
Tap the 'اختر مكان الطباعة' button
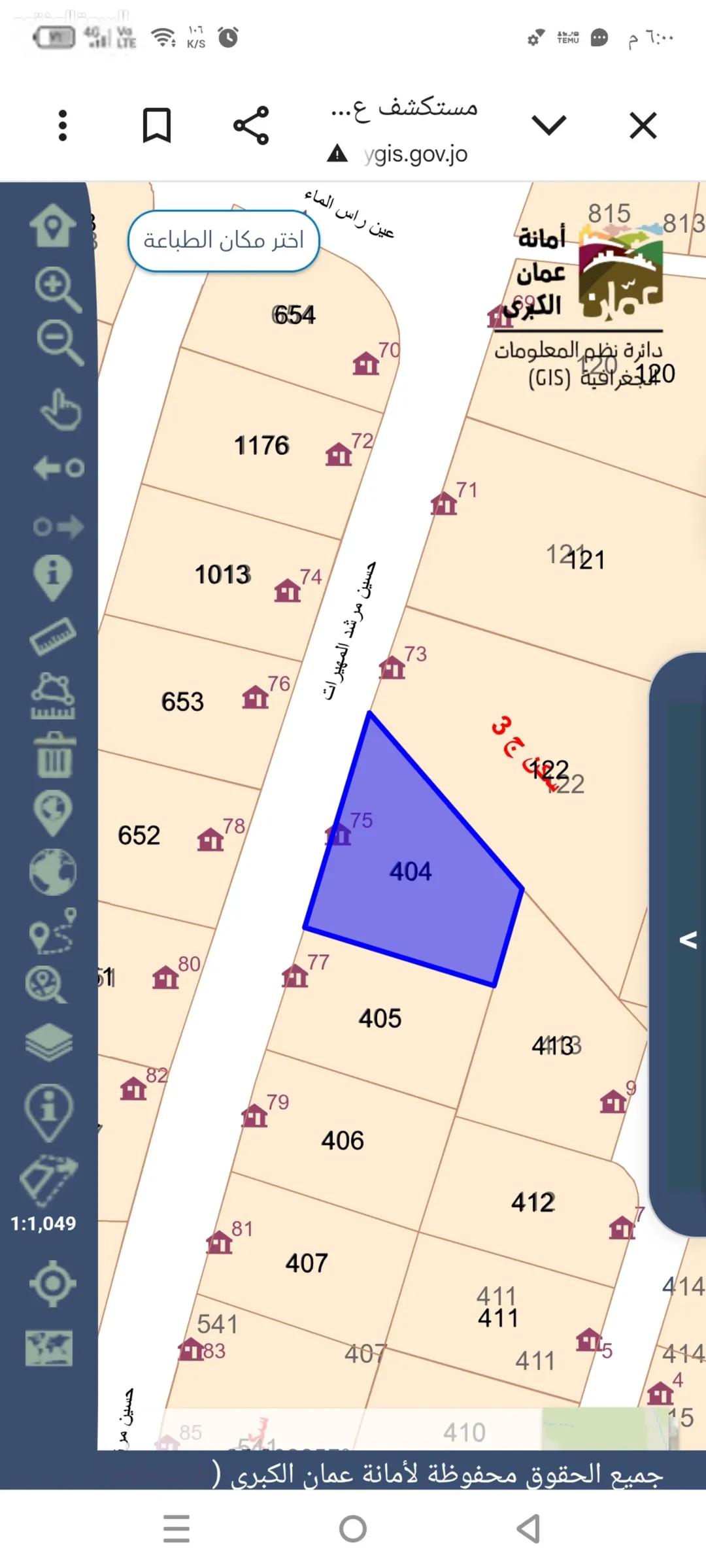point(224,241)
